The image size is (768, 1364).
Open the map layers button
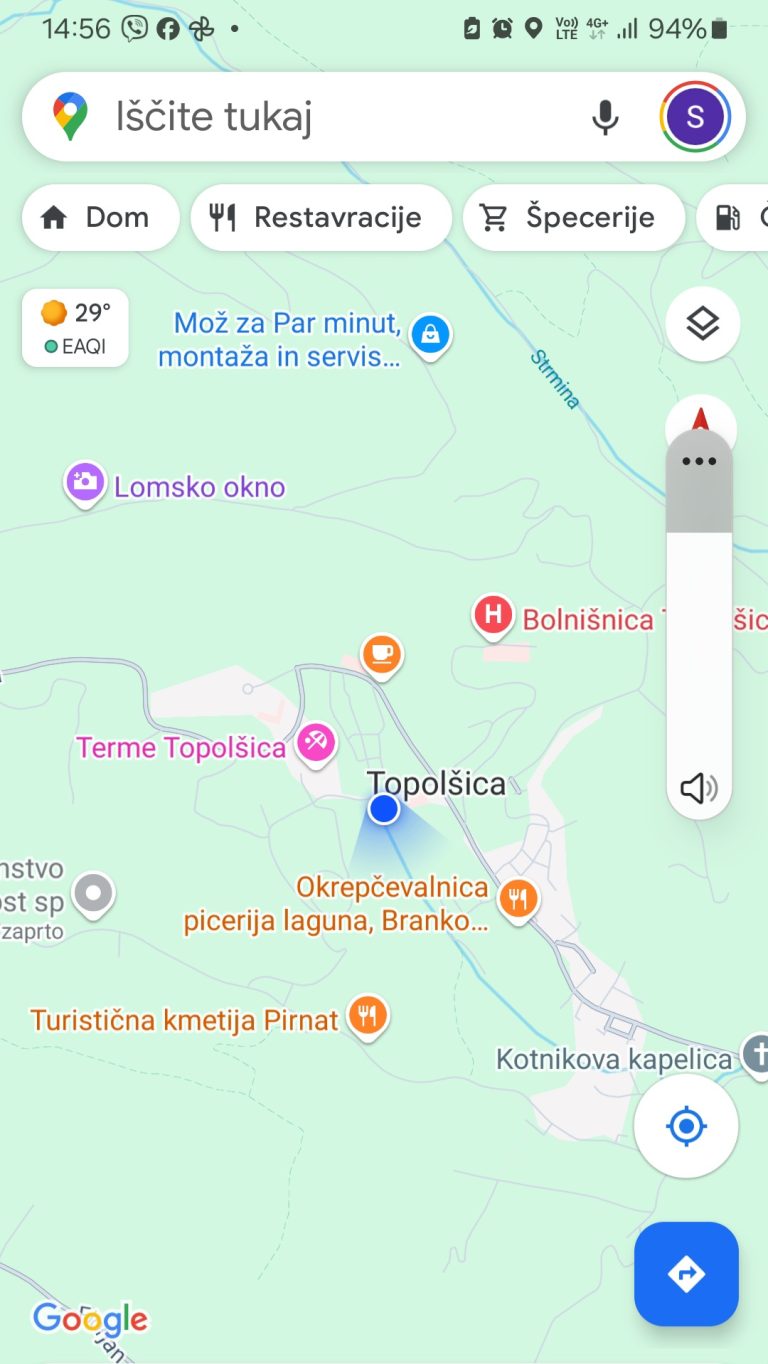(702, 323)
